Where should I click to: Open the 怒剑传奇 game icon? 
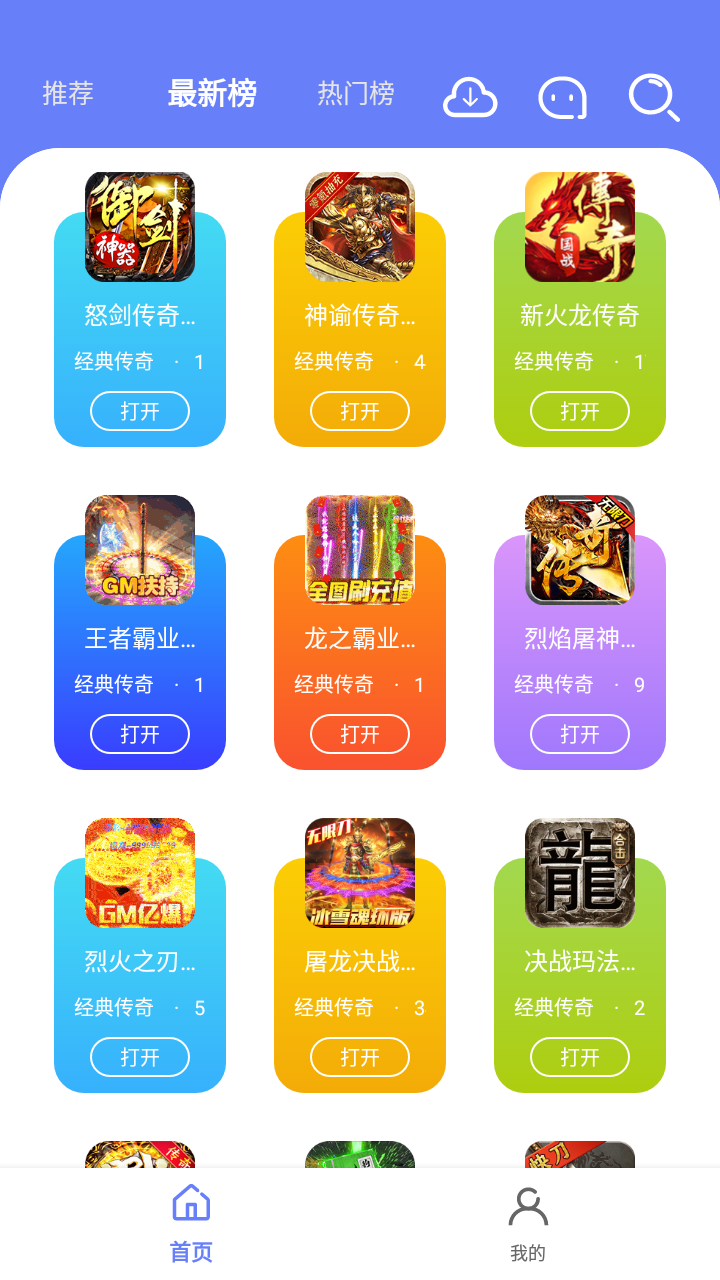click(x=140, y=227)
